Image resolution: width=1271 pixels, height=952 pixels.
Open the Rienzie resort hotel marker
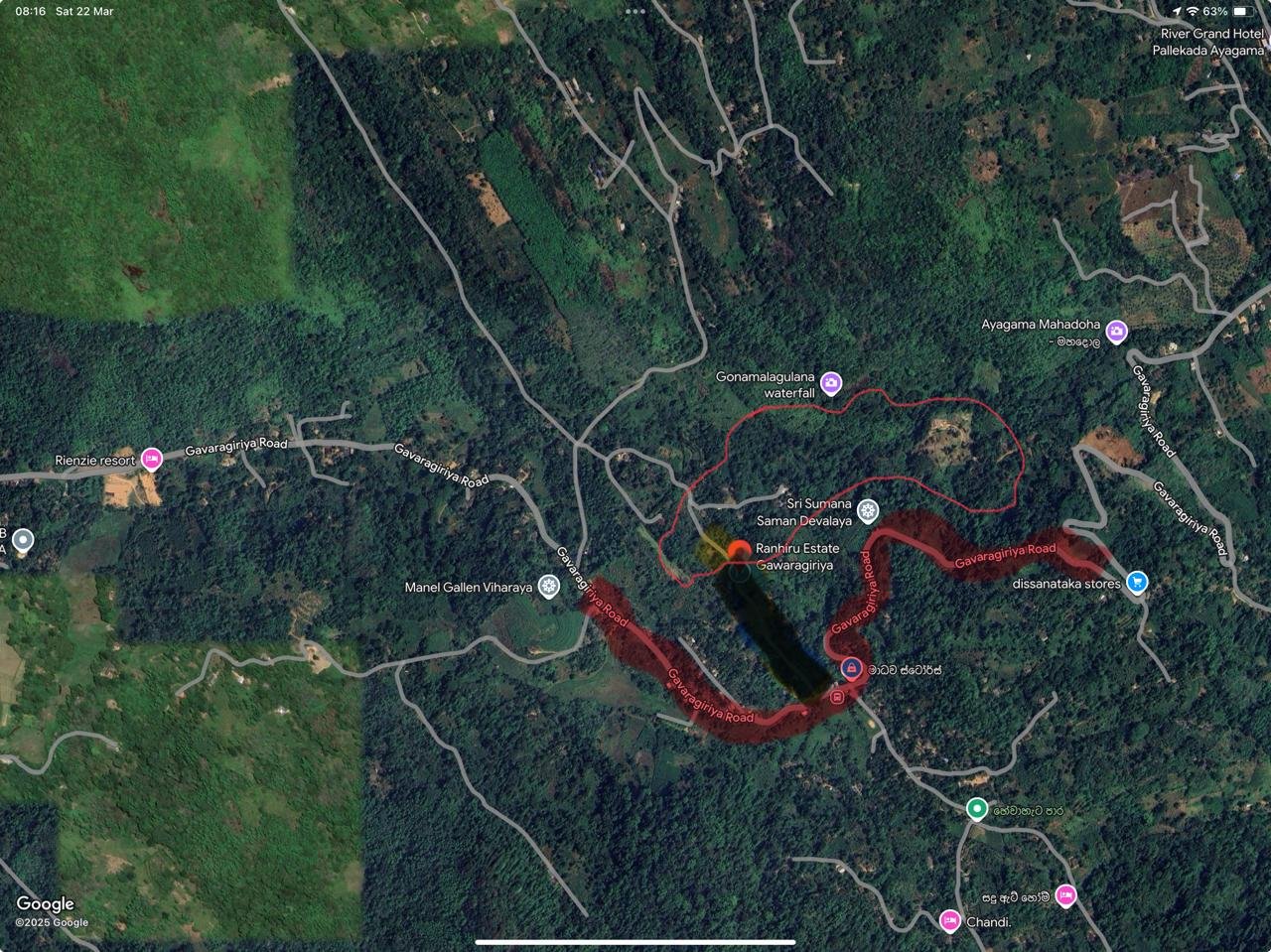[x=151, y=460]
